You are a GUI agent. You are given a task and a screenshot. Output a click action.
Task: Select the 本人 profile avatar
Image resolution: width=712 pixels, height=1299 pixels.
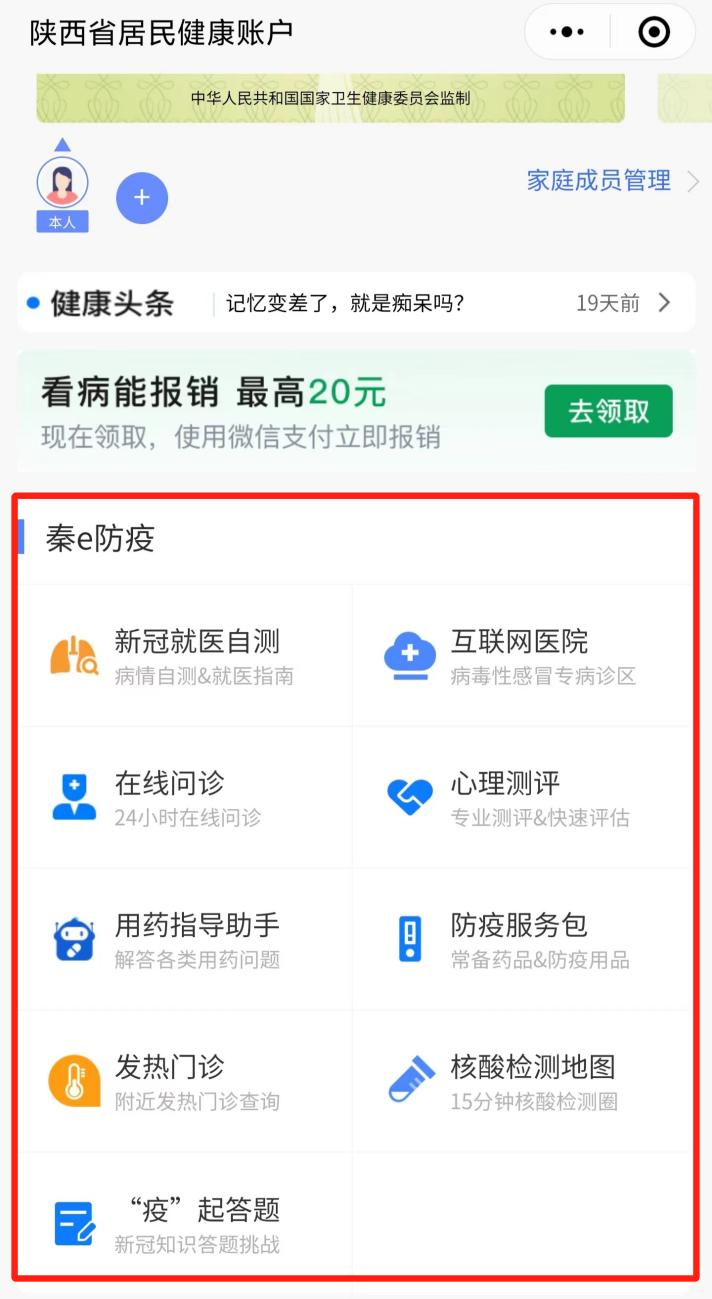[x=63, y=185]
